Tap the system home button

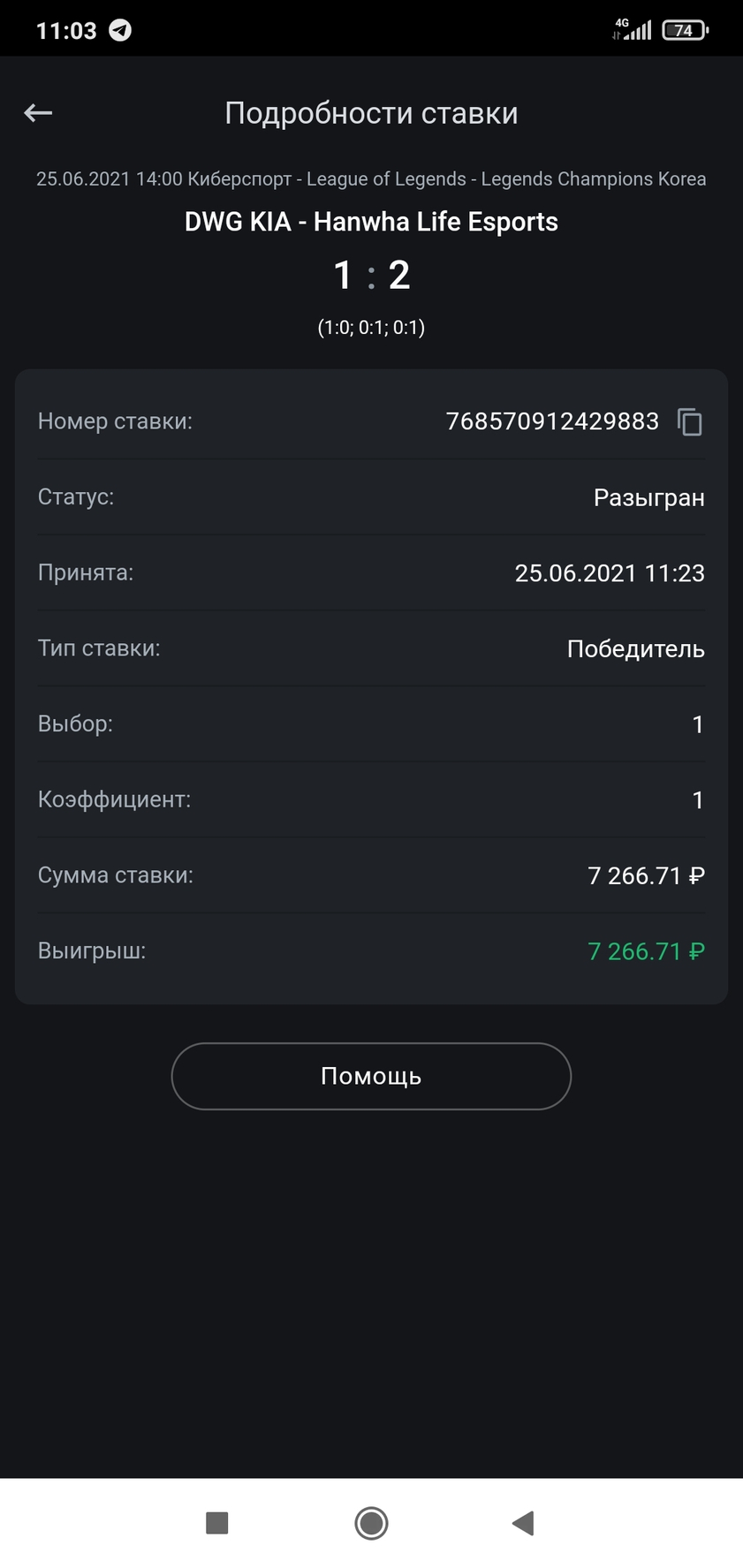point(371,1523)
